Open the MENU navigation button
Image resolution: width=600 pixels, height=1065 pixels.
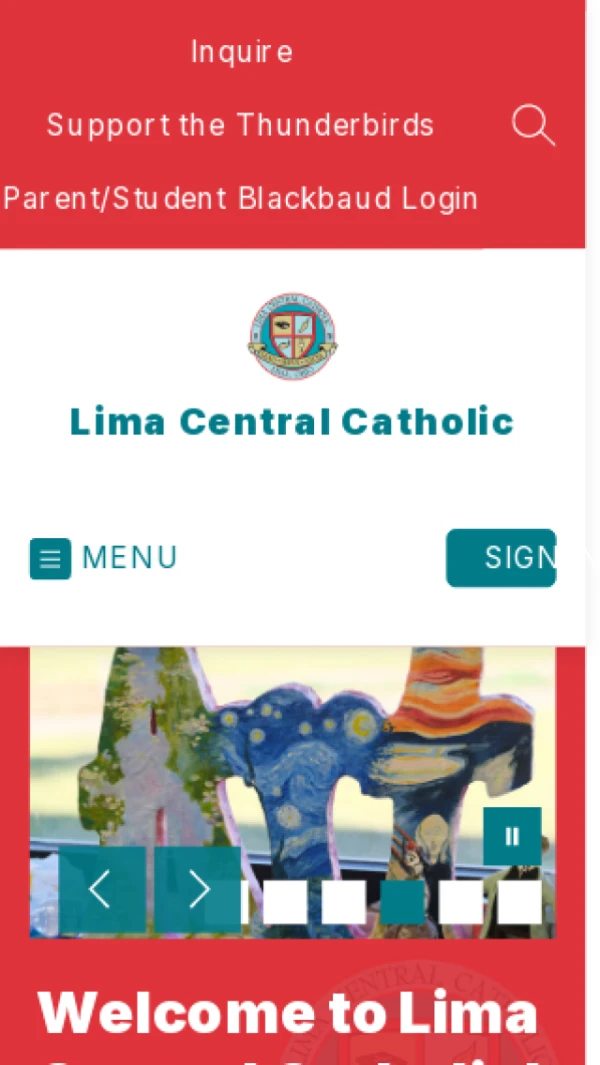[104, 558]
